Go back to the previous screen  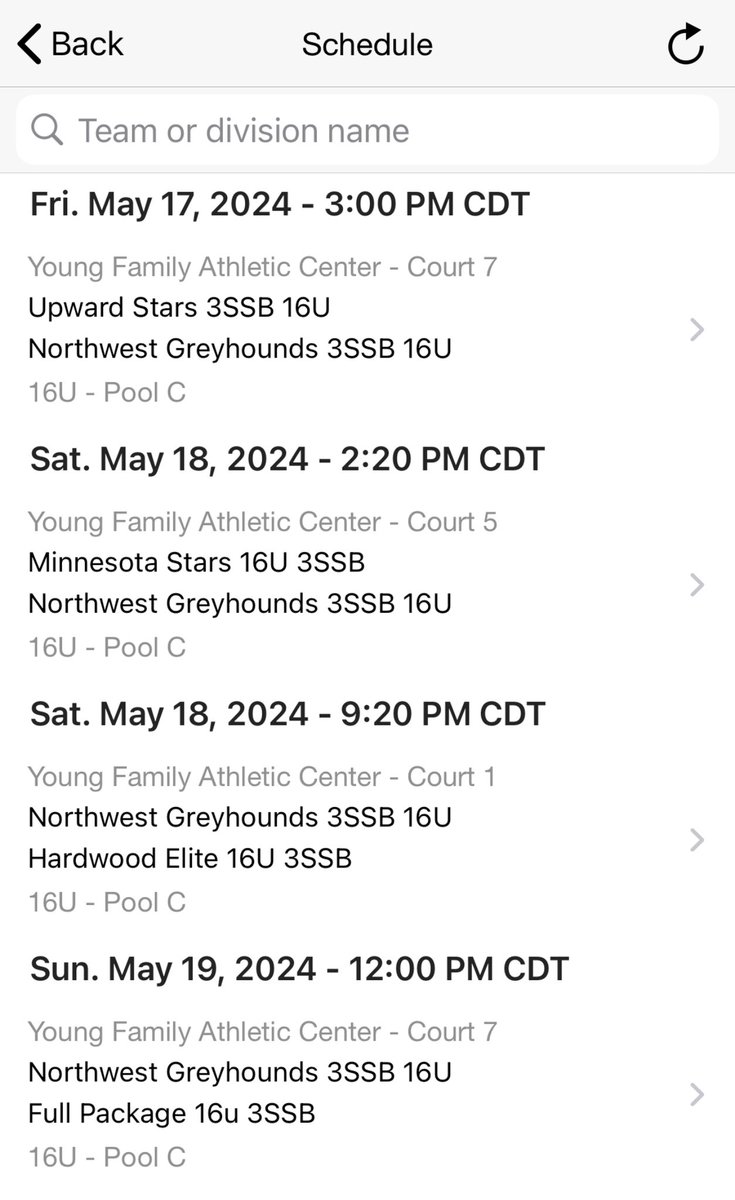(x=70, y=45)
